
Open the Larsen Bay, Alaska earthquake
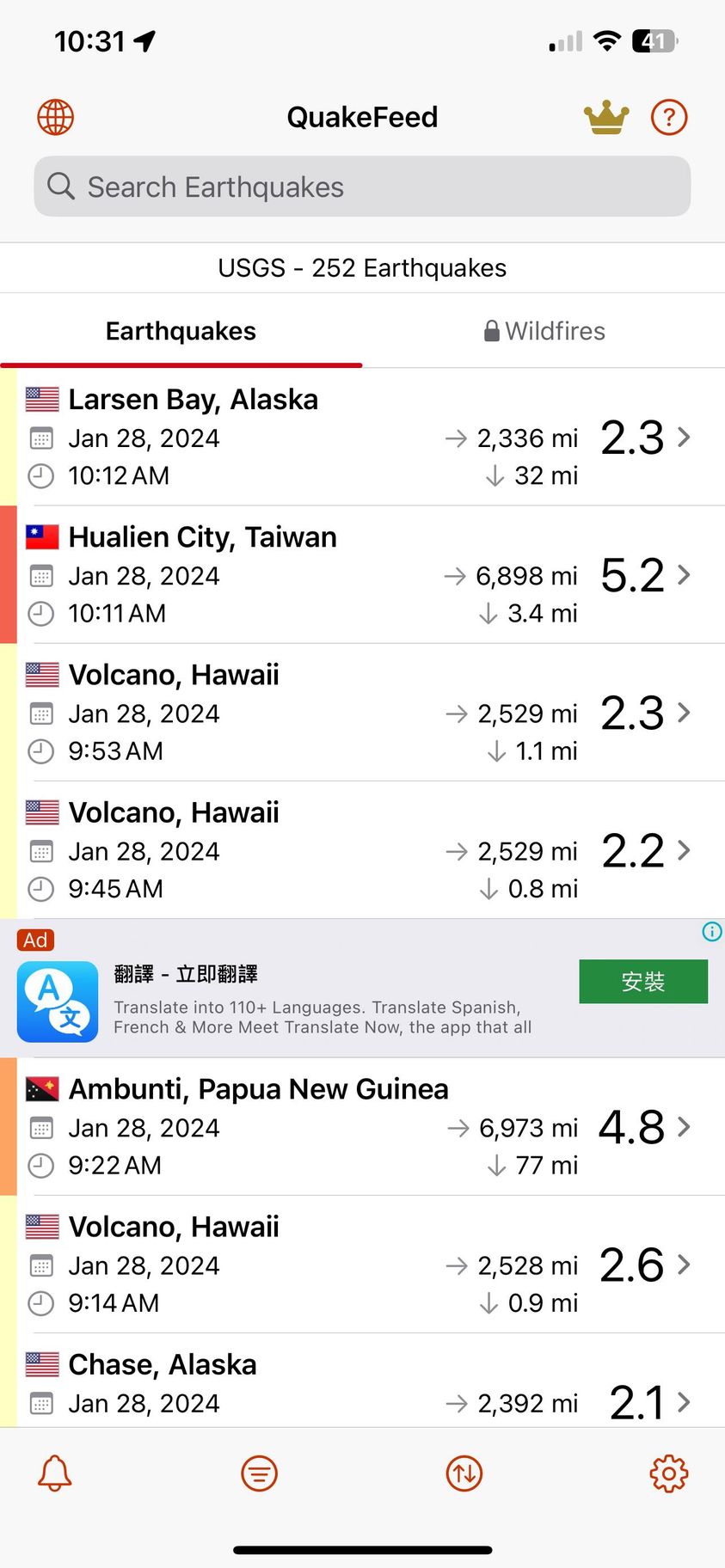click(362, 437)
